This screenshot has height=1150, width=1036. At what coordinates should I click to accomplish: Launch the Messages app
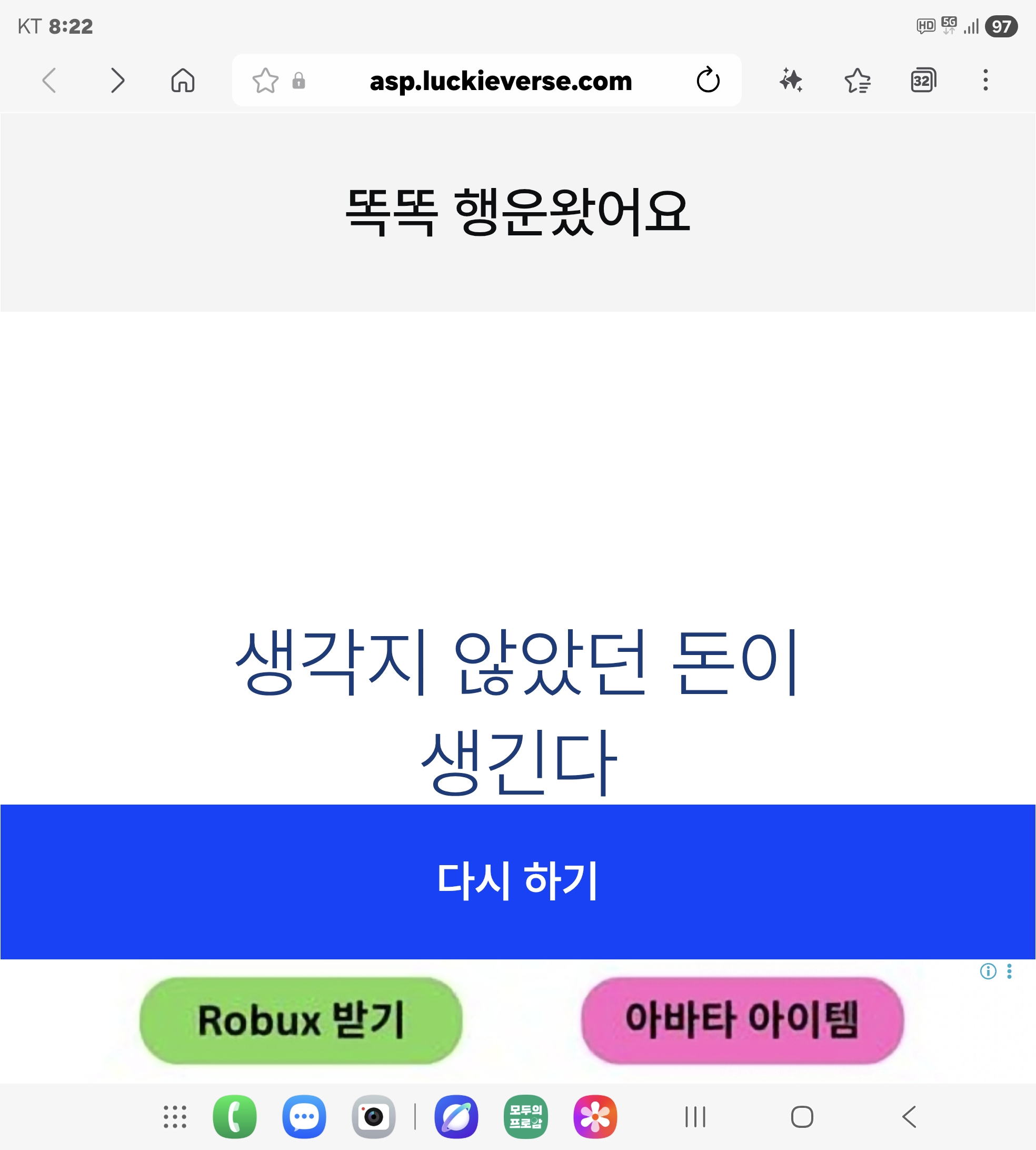click(304, 1116)
